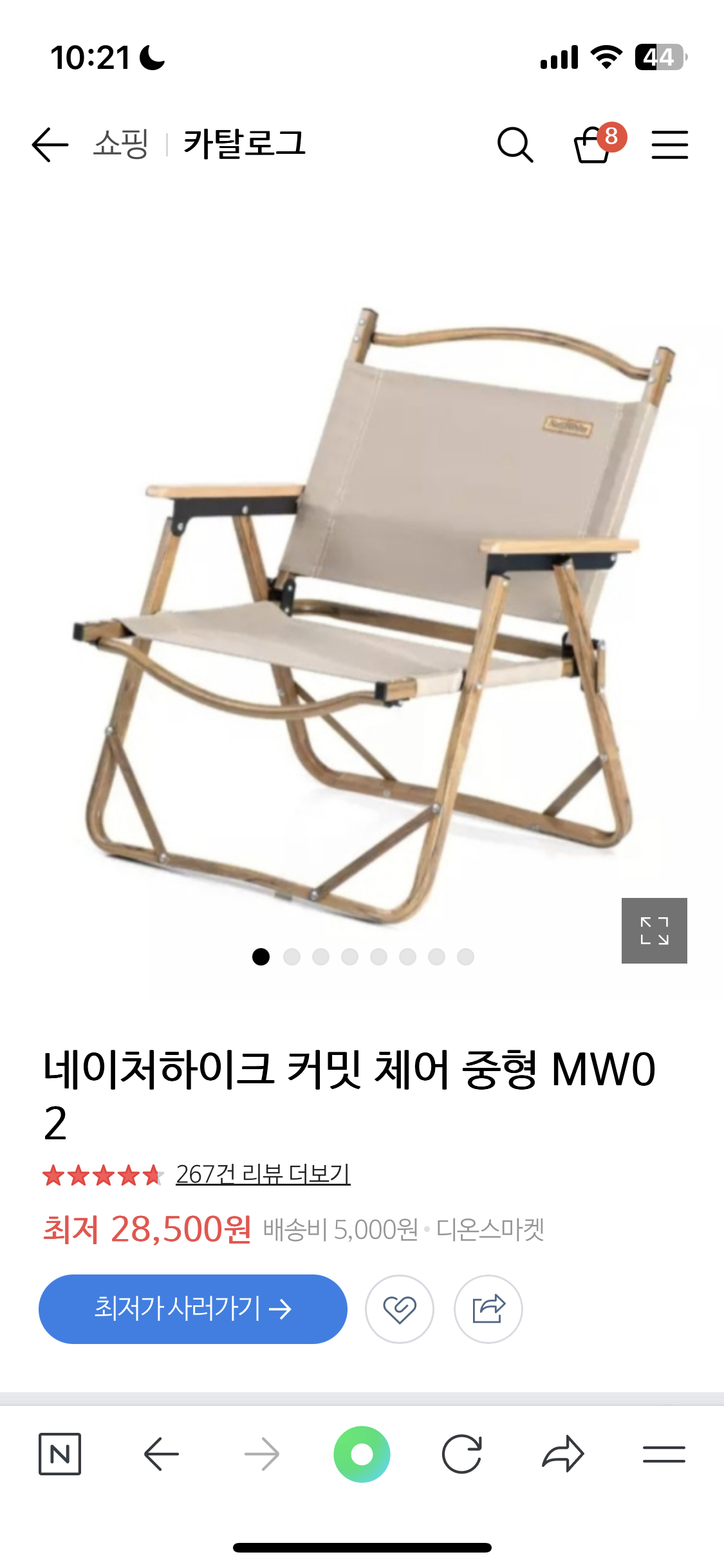Screen dimensions: 724x1568
Task: Share page from the bottom toolbar
Action: (x=562, y=1454)
